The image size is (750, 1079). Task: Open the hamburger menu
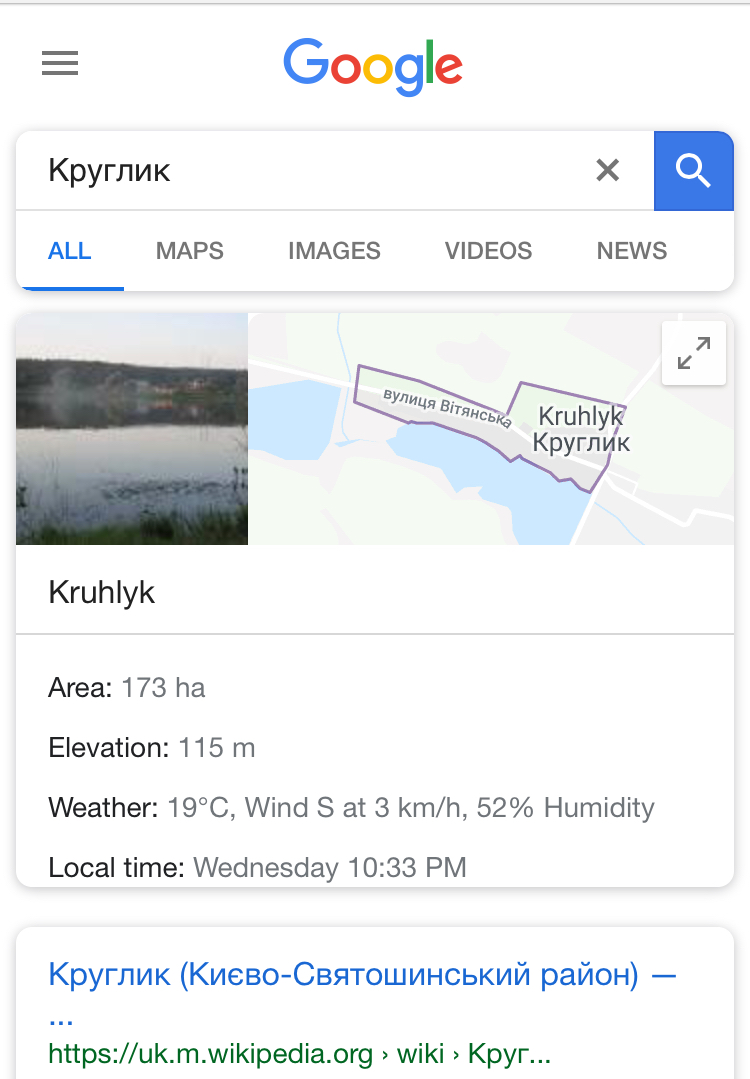click(x=60, y=65)
